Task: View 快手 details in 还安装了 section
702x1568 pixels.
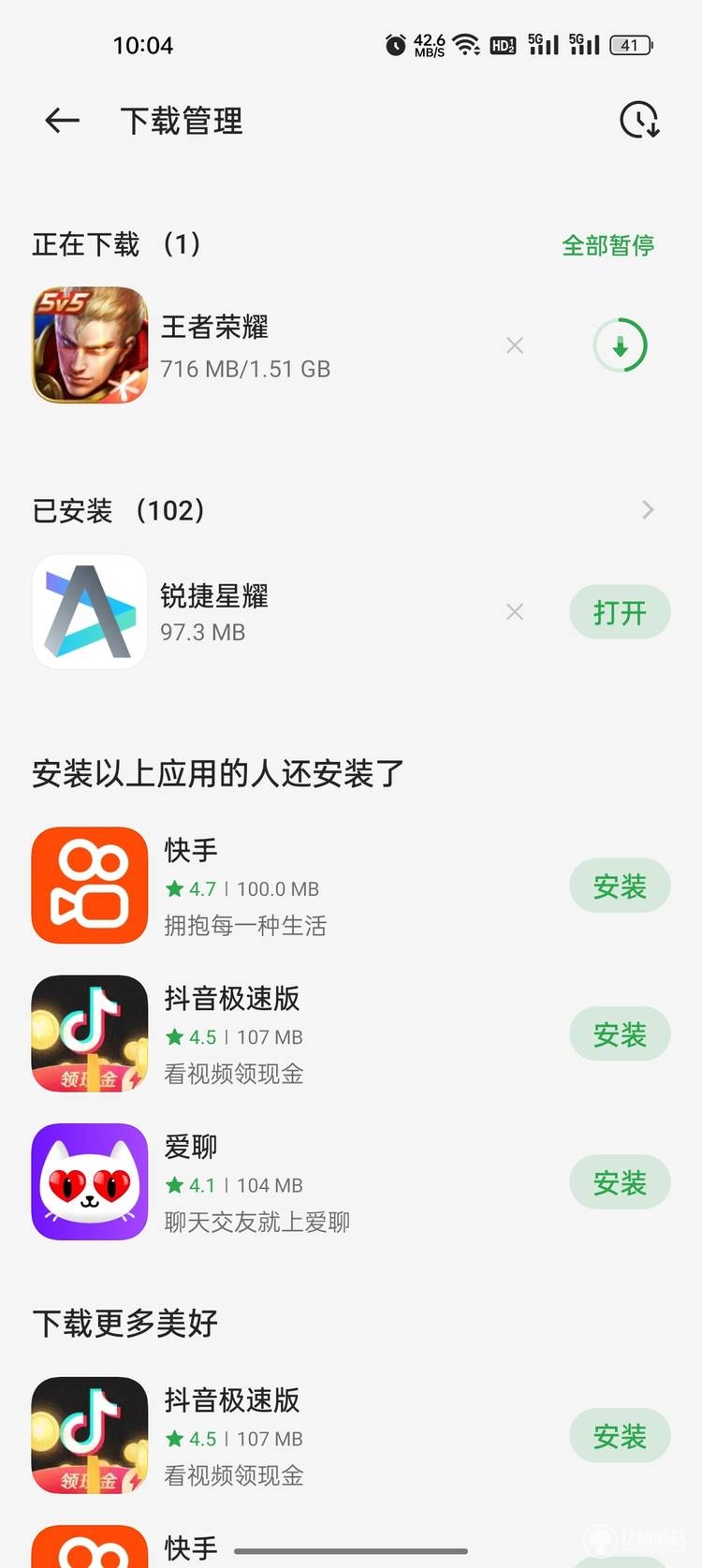Action: (x=243, y=886)
